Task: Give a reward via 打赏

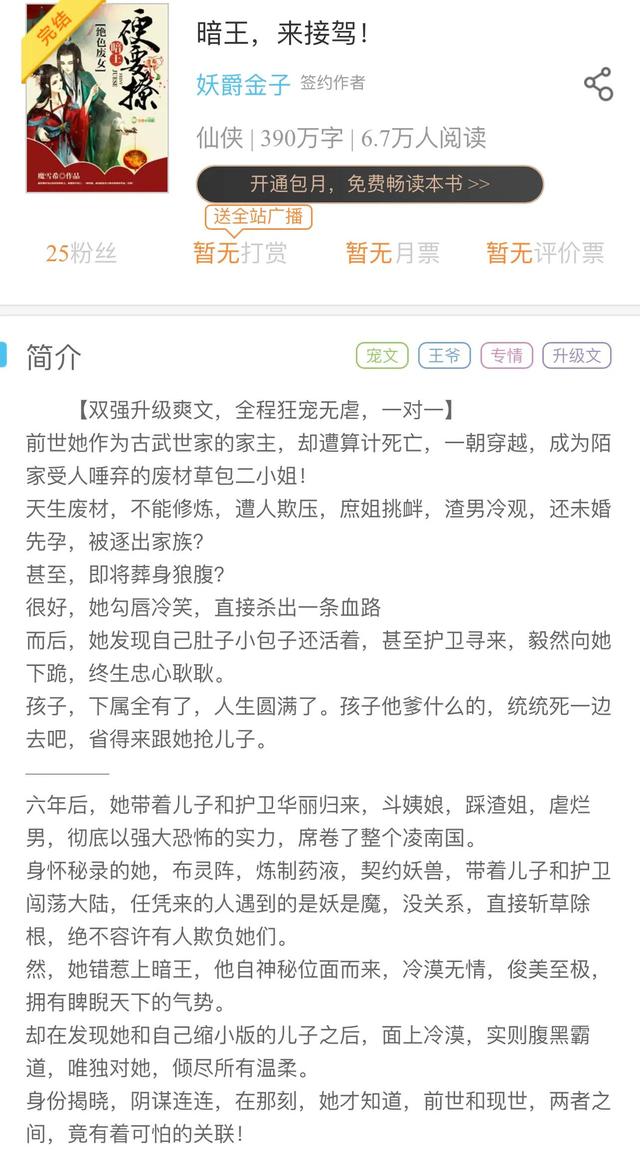Action: click(x=240, y=253)
